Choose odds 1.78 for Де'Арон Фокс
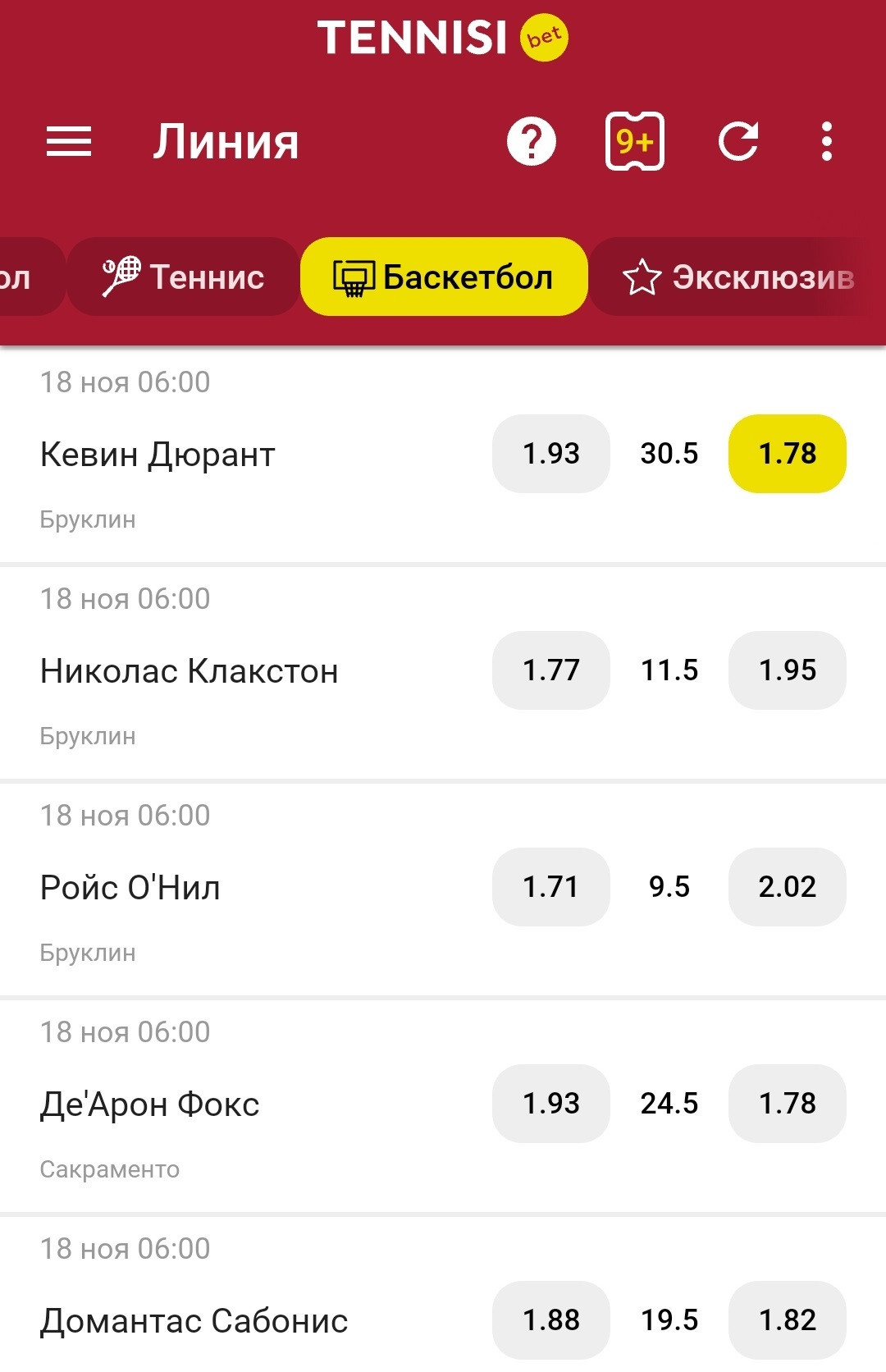 (x=788, y=1104)
